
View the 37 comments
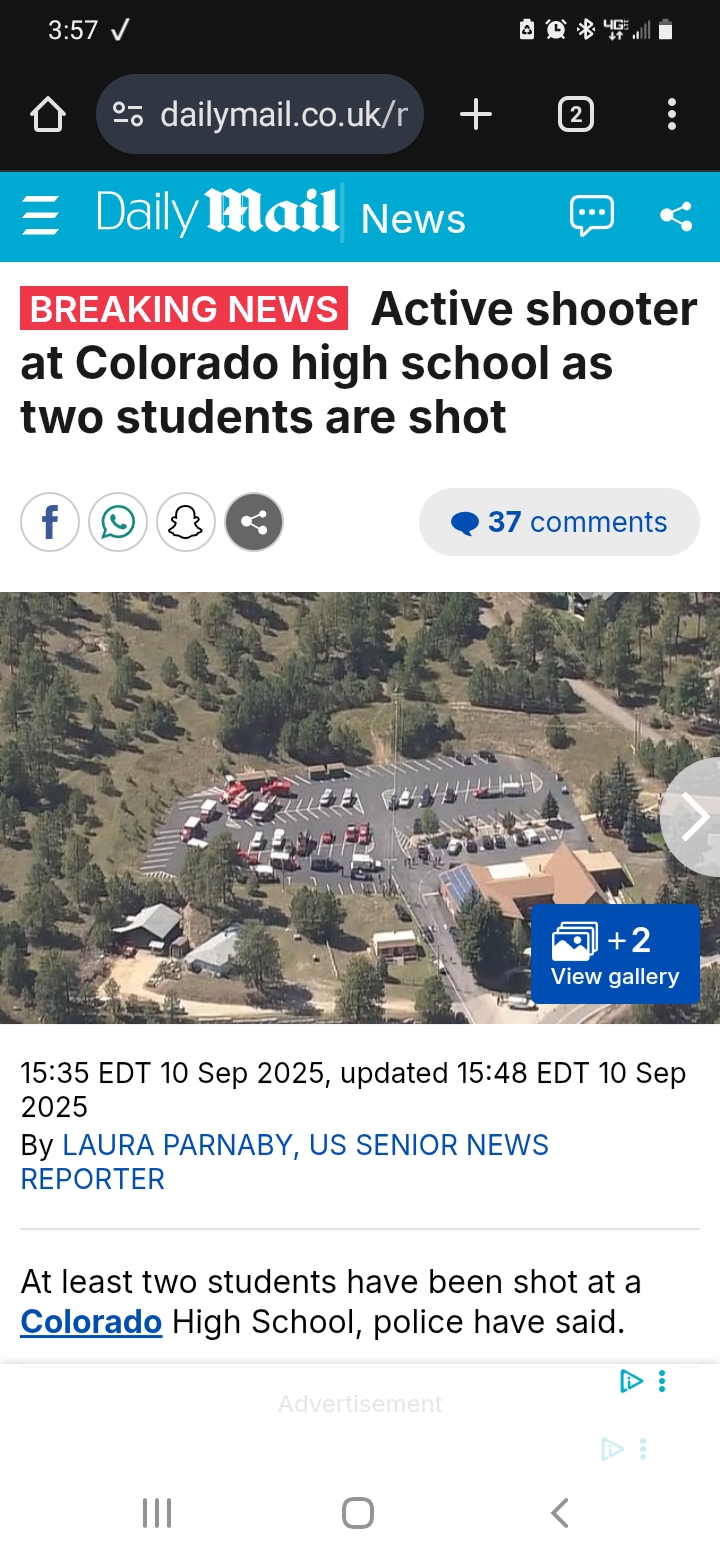pyautogui.click(x=559, y=522)
